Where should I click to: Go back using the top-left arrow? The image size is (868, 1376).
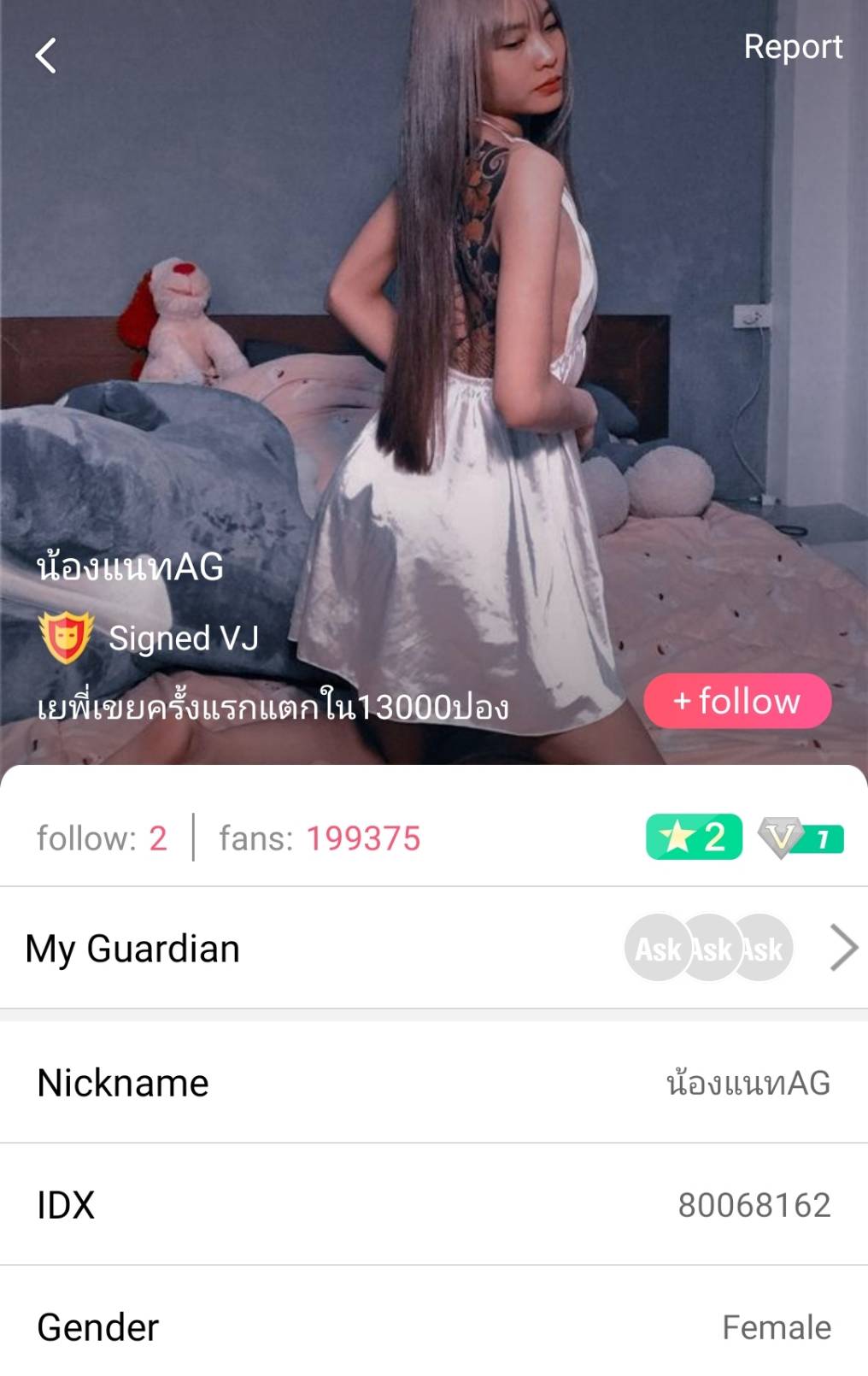[x=46, y=56]
